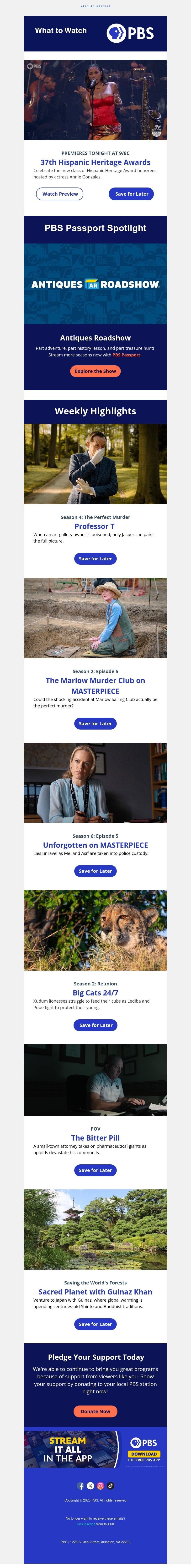Save Professor T for later
This screenshot has height=1568, width=191.
(95, 559)
